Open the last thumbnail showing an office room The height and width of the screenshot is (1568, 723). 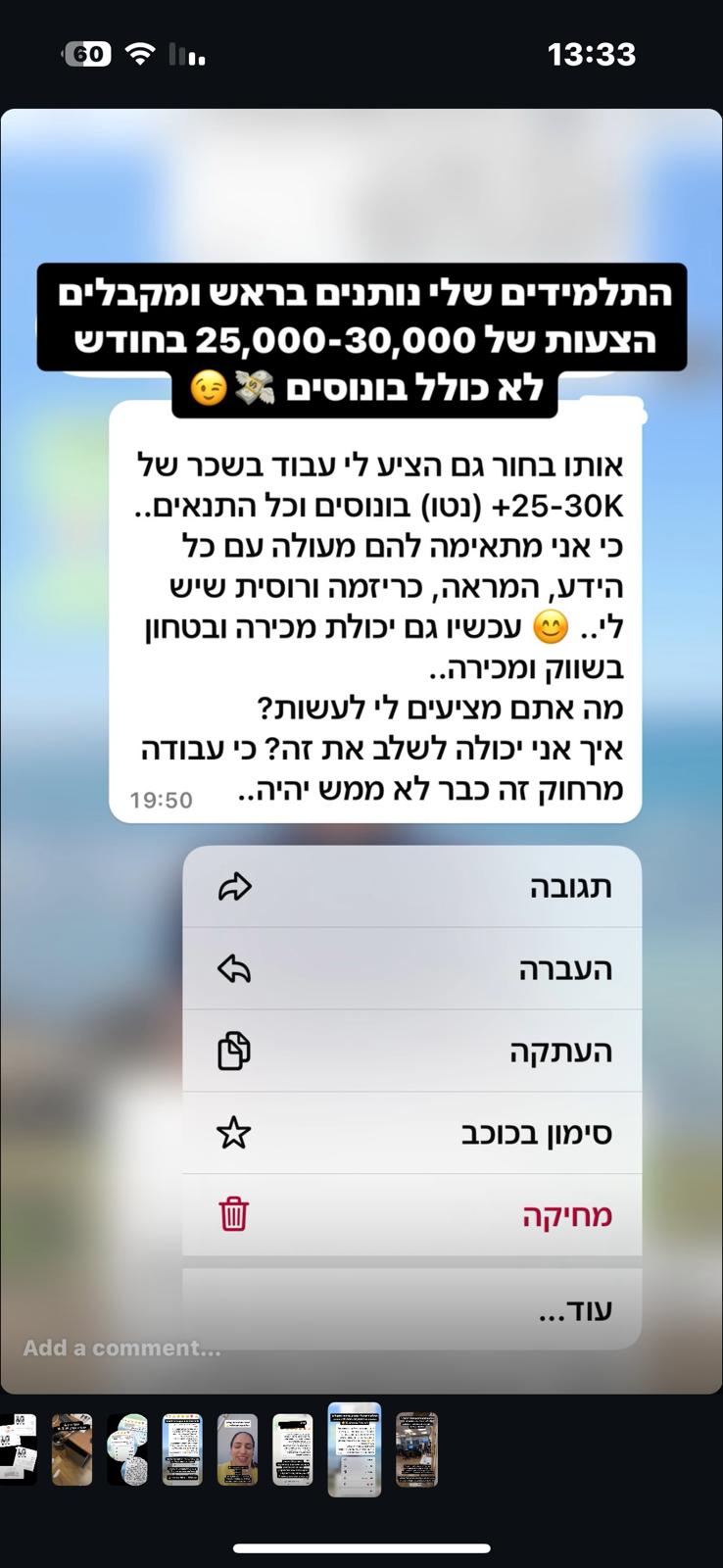point(416,1449)
